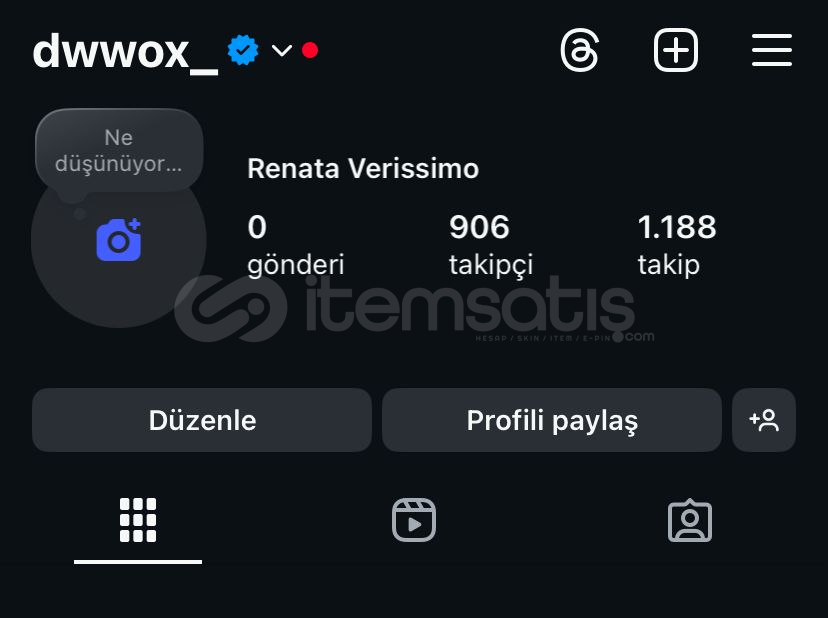Tap Profili paylaş button
828x618 pixels.
tap(551, 420)
